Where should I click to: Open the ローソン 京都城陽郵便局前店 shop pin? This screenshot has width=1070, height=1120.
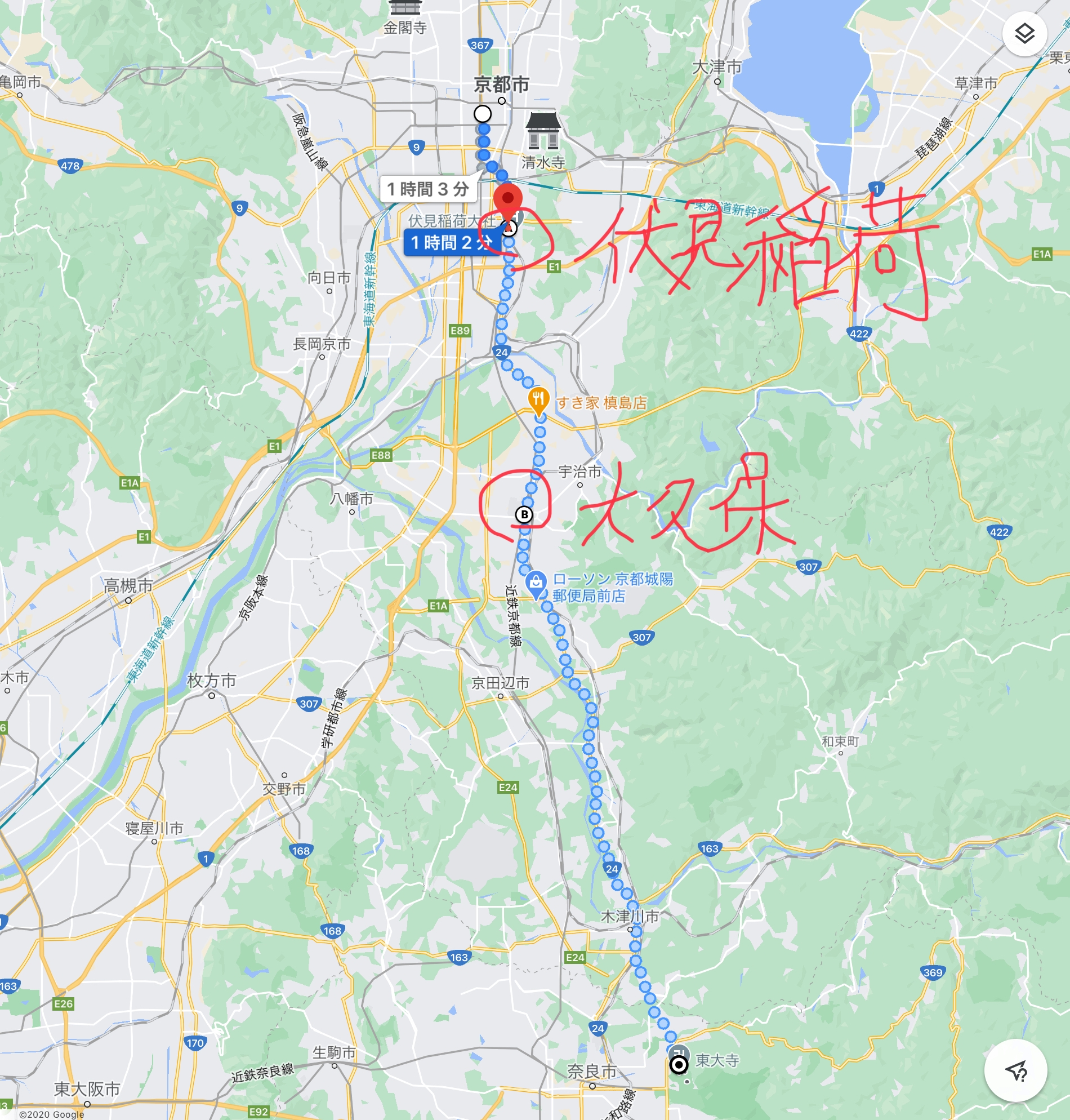(x=536, y=583)
